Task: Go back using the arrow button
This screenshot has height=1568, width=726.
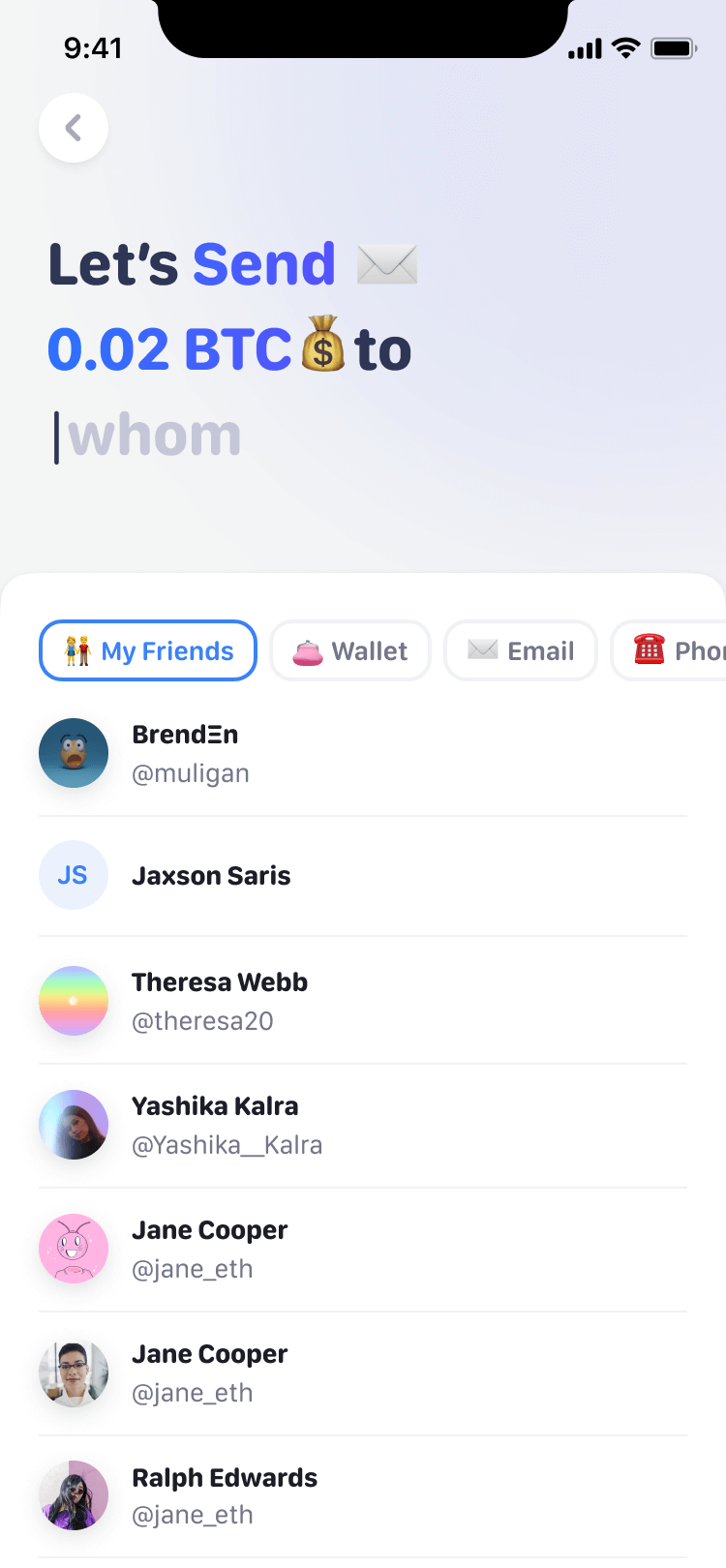Action: pyautogui.click(x=74, y=128)
